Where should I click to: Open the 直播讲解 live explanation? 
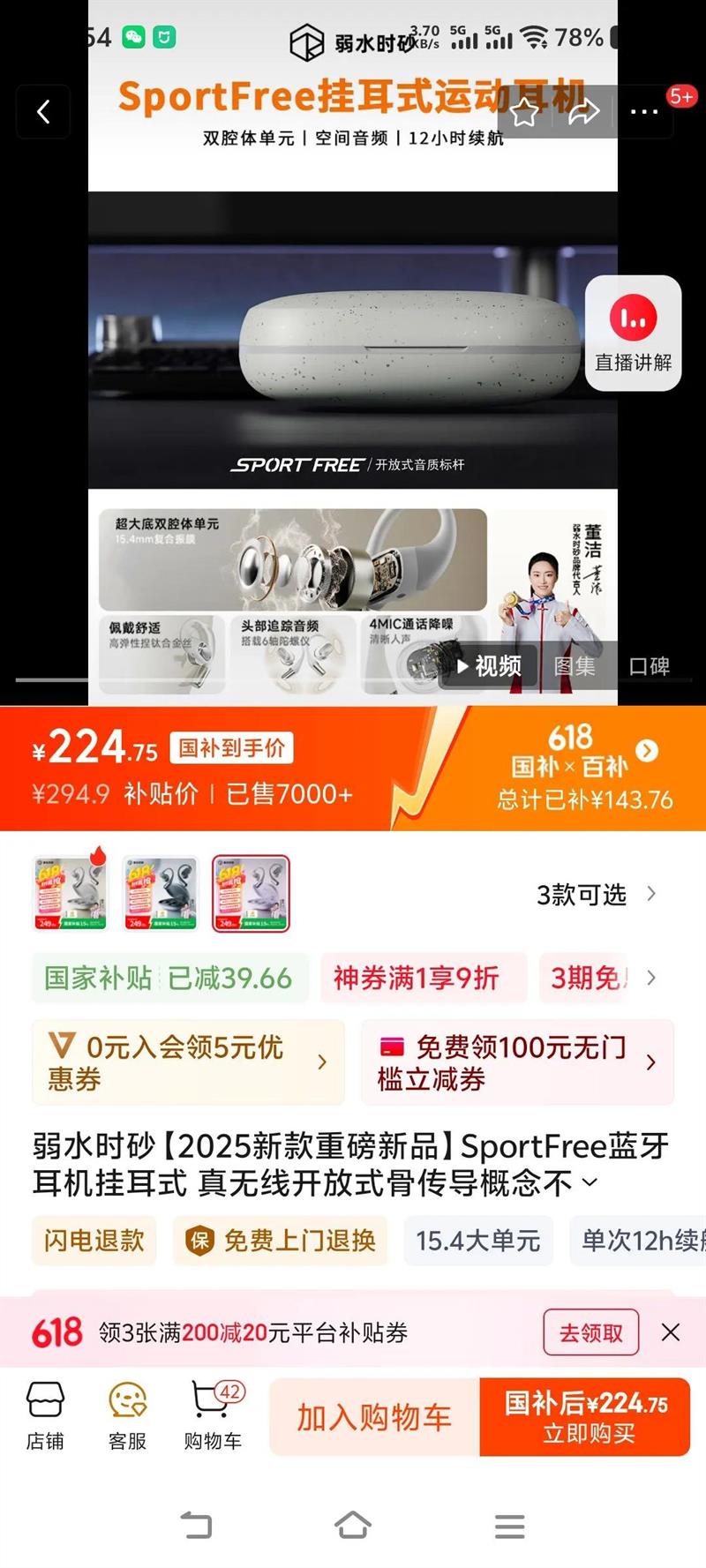633,333
